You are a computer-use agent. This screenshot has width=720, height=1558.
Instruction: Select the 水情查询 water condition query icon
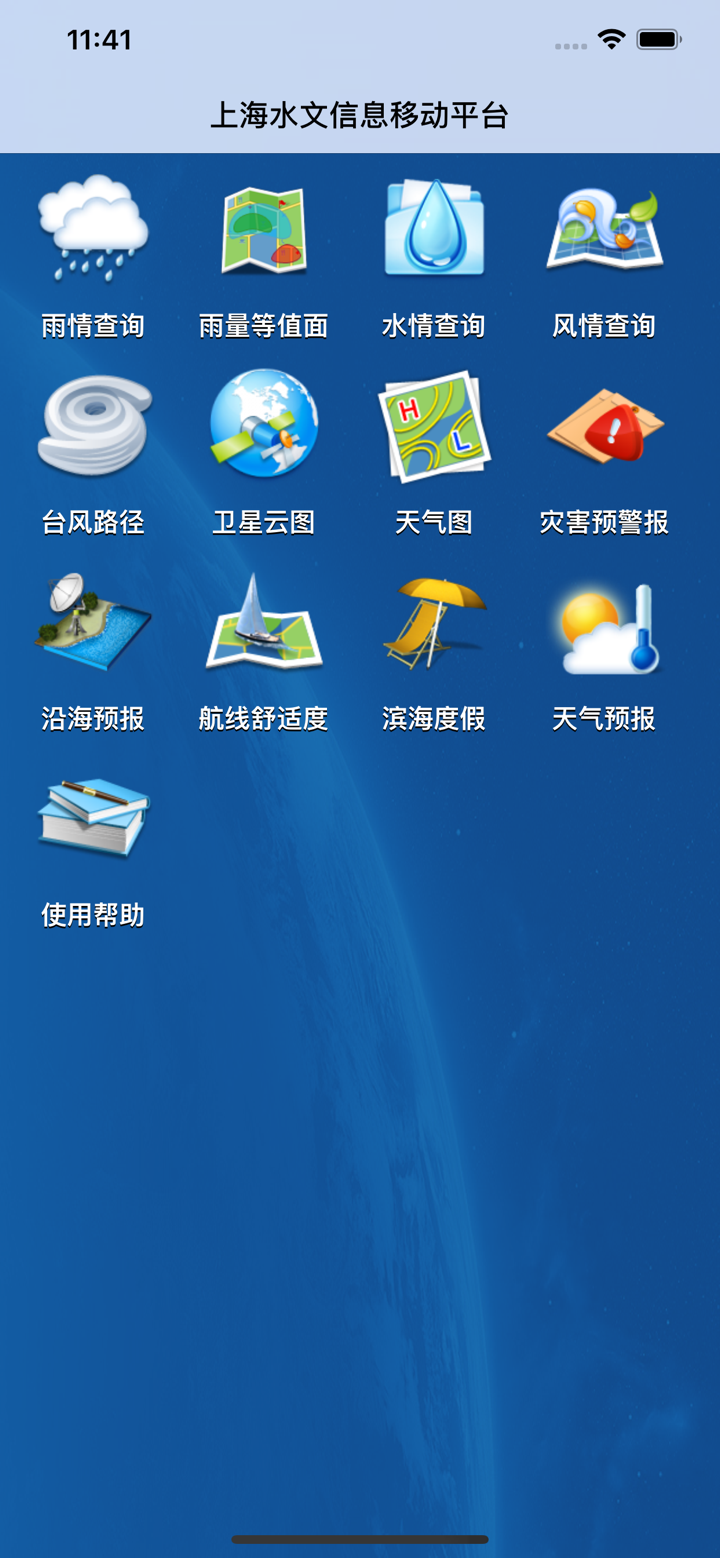[434, 228]
